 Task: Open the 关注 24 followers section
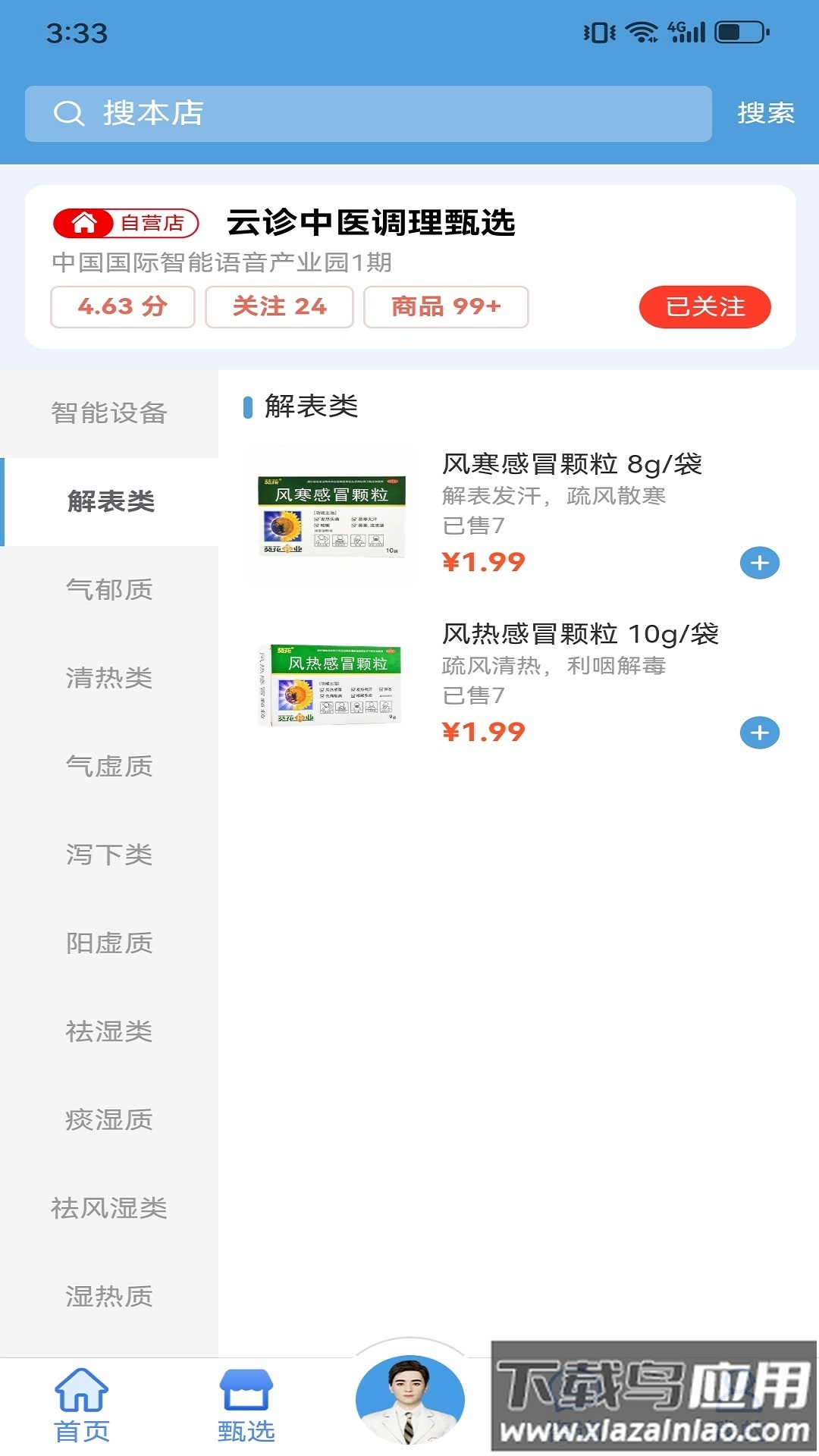point(280,306)
